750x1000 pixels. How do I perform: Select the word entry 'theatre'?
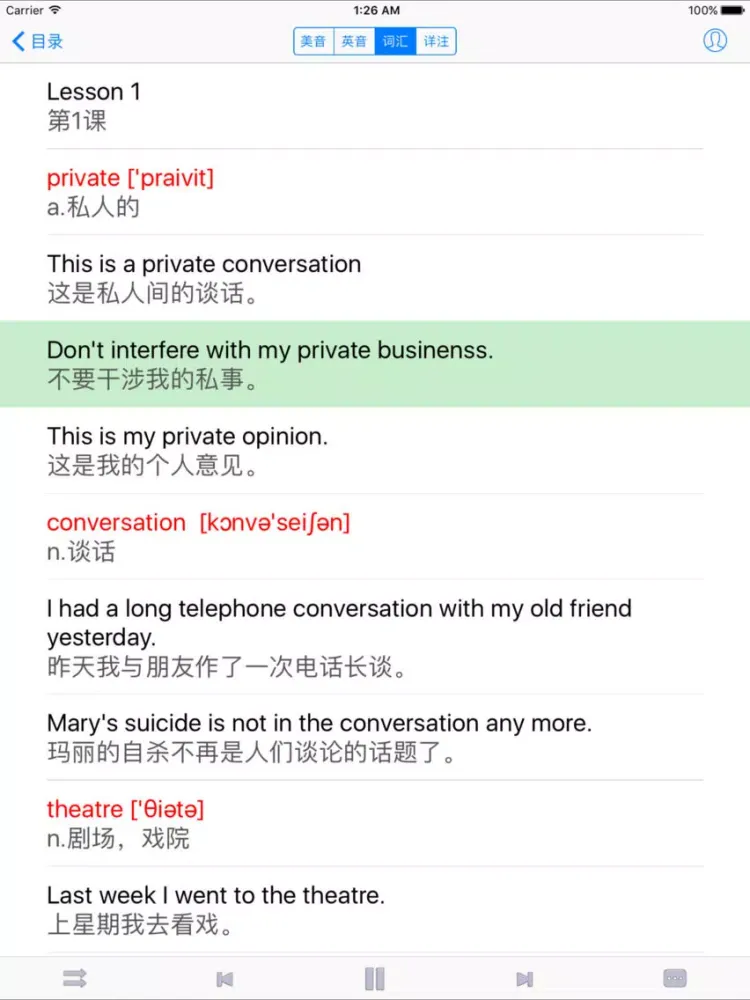click(374, 823)
